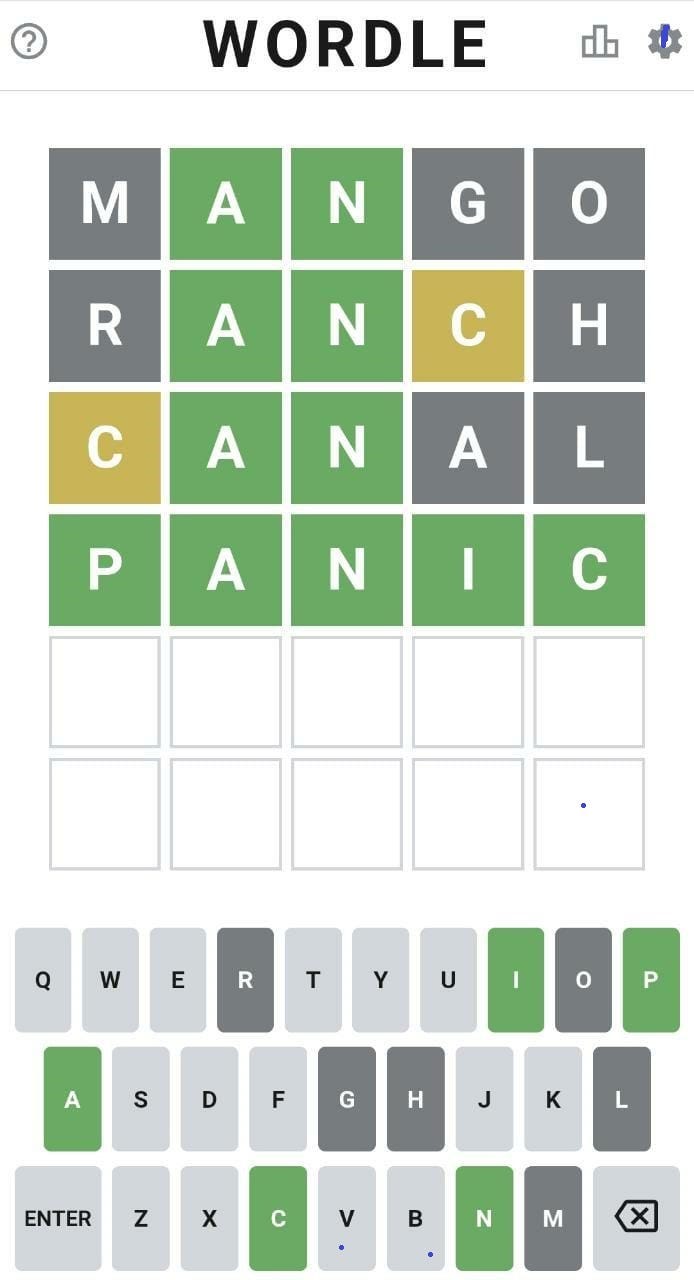This screenshot has width=694, height=1280.
Task: Choose the green letter A key
Action: (x=72, y=1099)
